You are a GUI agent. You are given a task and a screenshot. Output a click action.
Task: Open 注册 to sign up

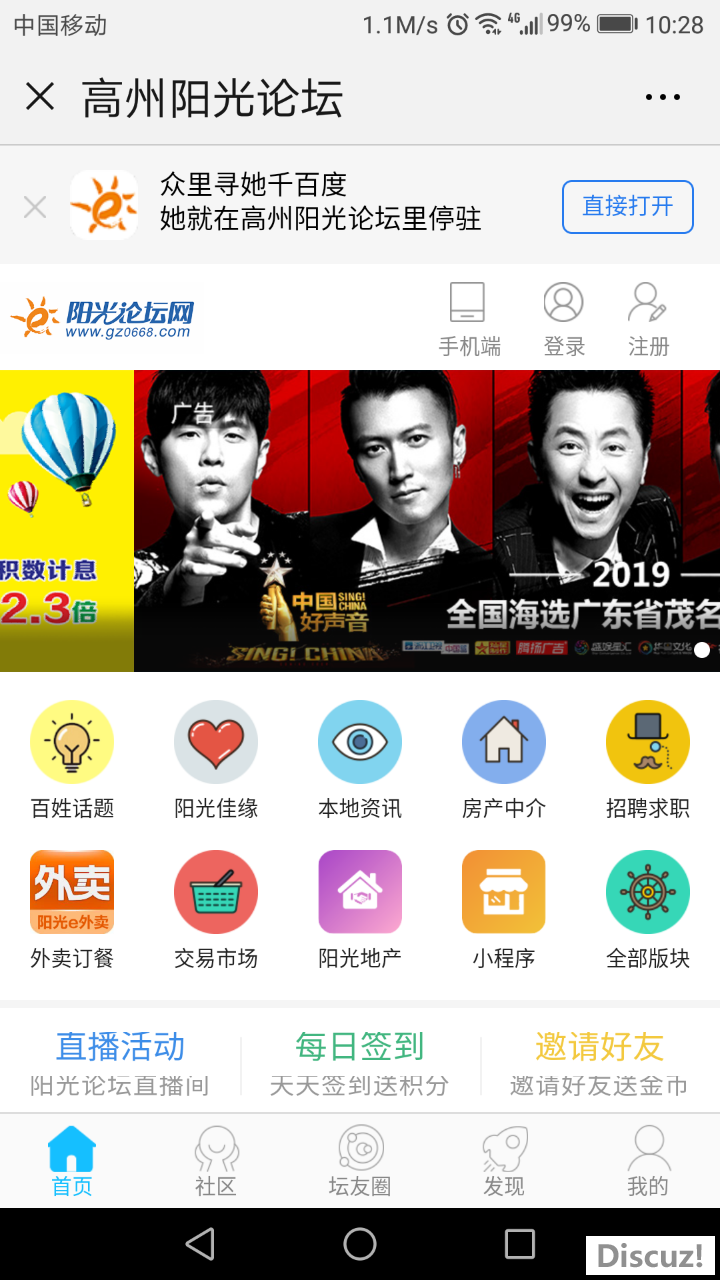[x=647, y=319]
